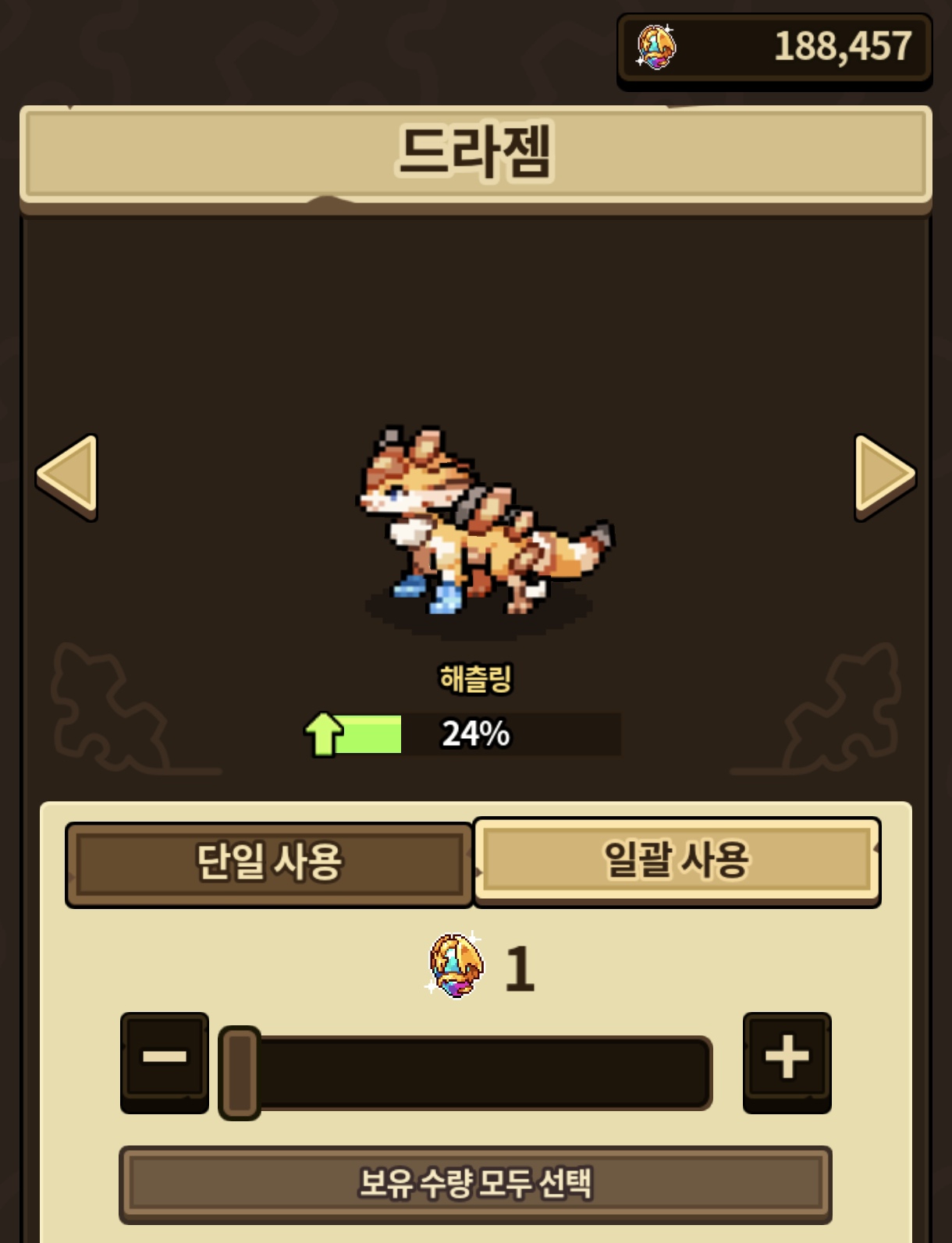Switch to the 일괄 사용 tab
952x1243 pixels.
pyautogui.click(x=677, y=860)
